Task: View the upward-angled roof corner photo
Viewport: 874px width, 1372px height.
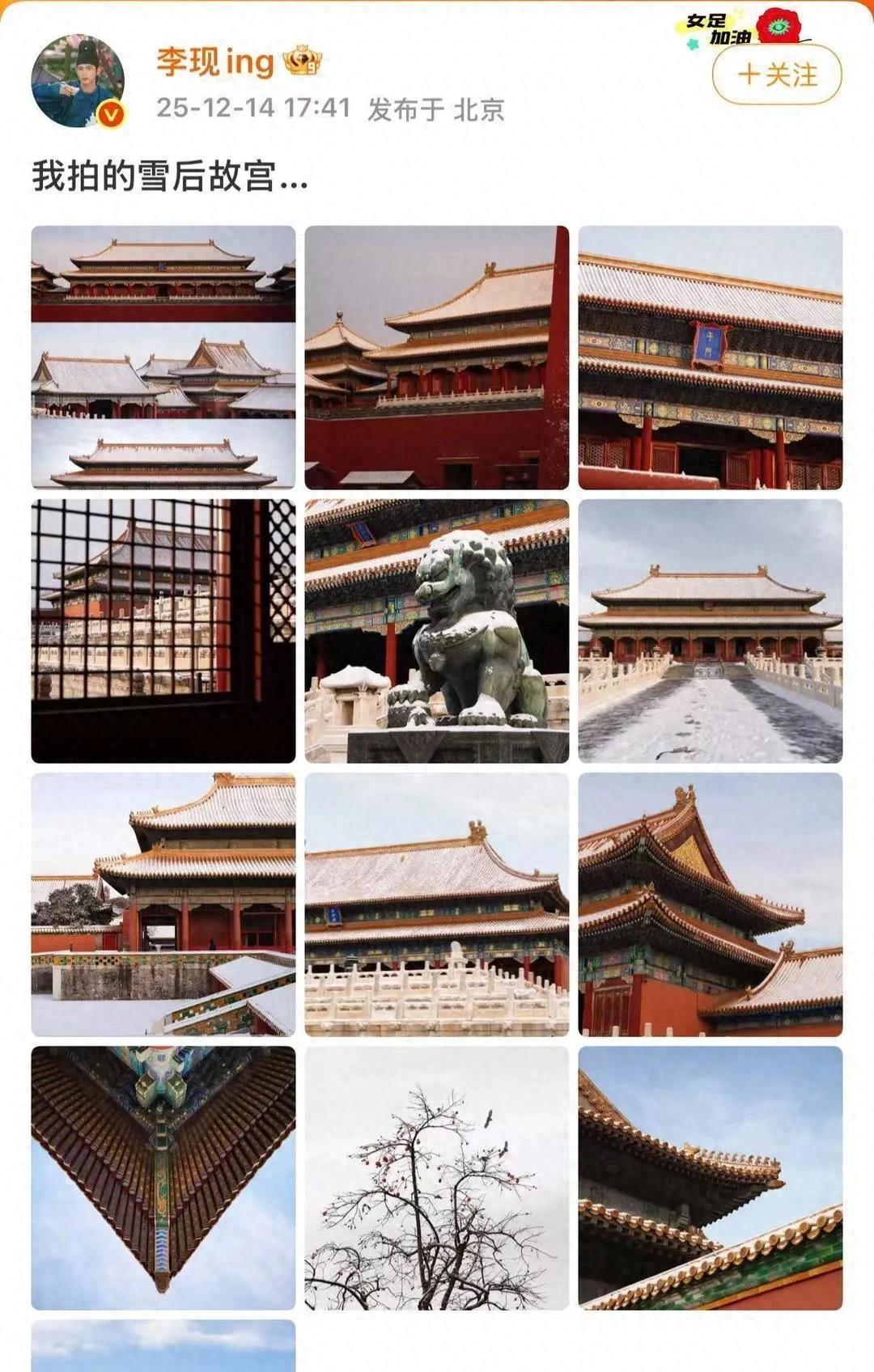Action: click(161, 1177)
